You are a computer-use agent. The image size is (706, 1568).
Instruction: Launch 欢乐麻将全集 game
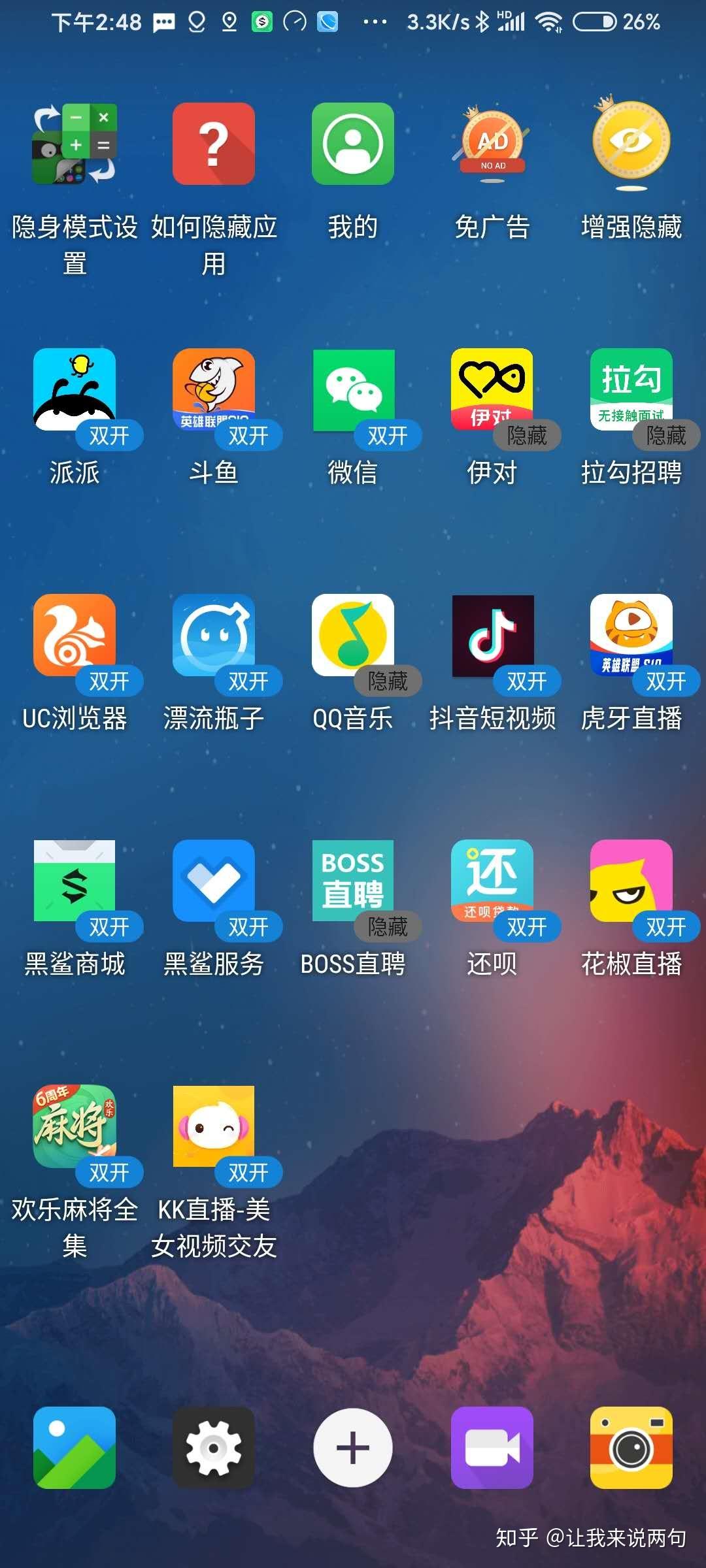[75, 1127]
